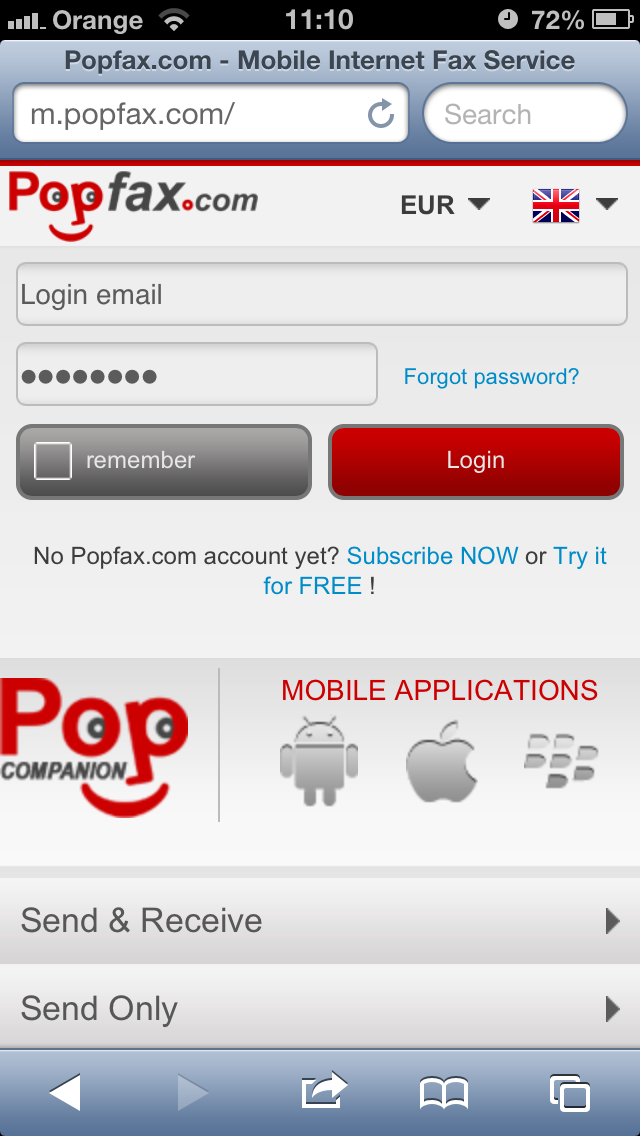
Task: Select the Apple mobile application icon
Action: (x=440, y=762)
